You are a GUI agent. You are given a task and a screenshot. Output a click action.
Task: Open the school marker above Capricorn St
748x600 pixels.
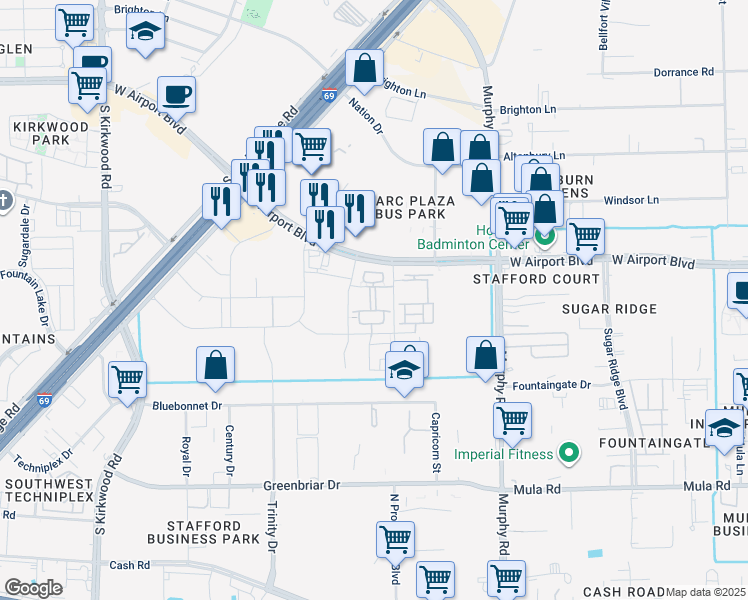(403, 371)
